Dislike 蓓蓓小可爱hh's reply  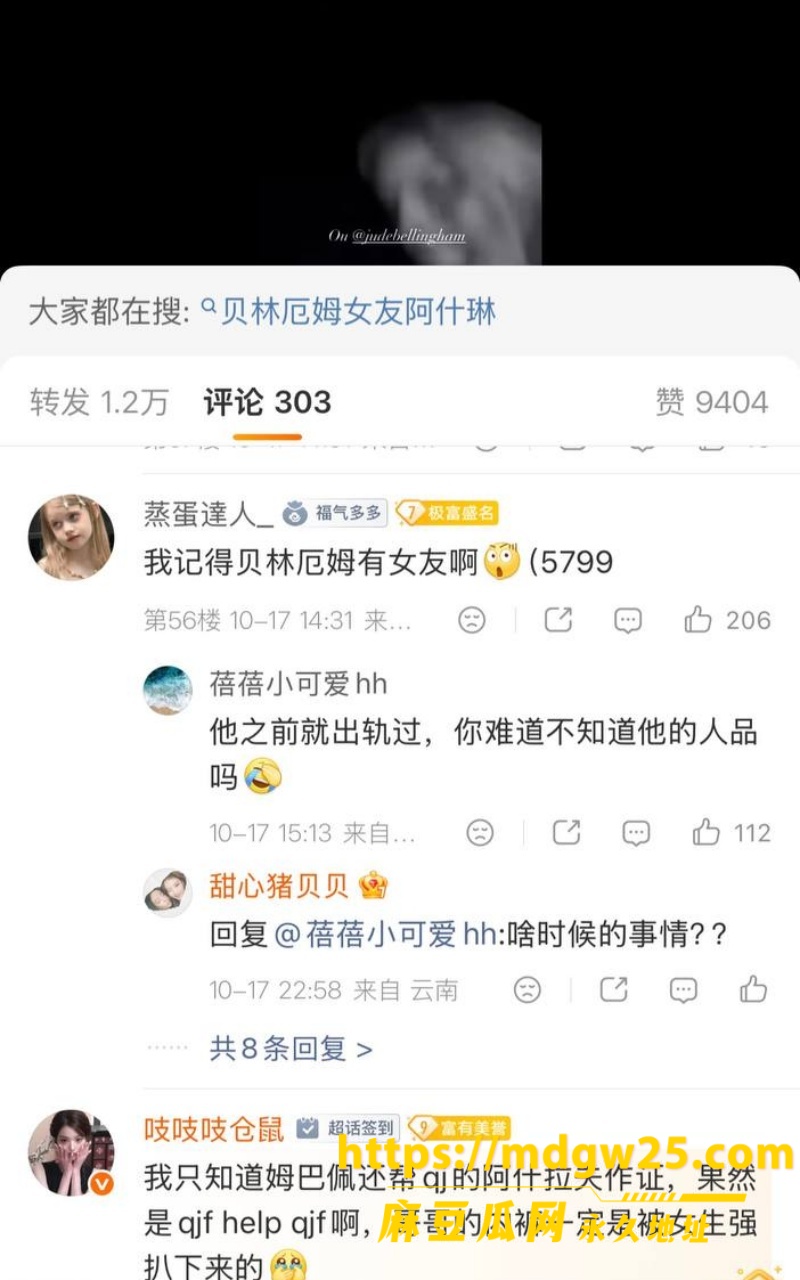click(x=481, y=832)
